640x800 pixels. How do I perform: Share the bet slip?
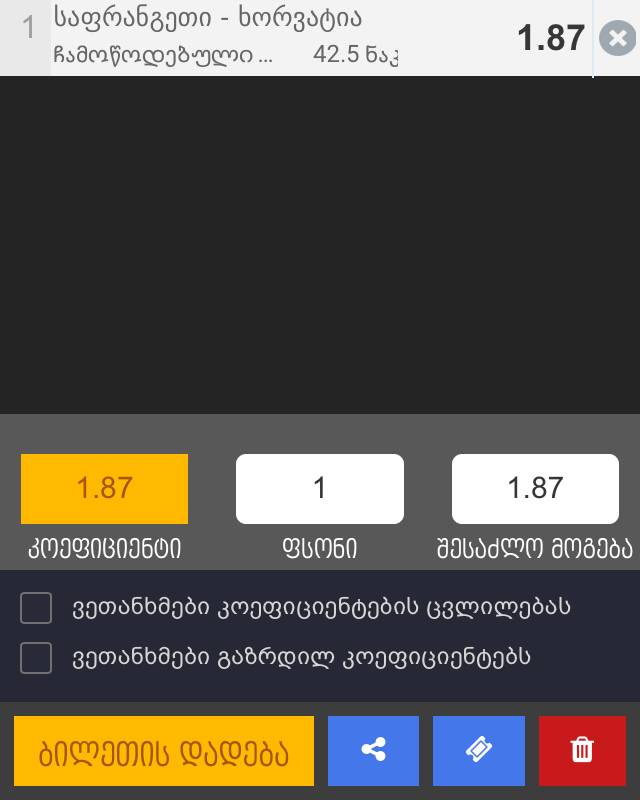374,751
